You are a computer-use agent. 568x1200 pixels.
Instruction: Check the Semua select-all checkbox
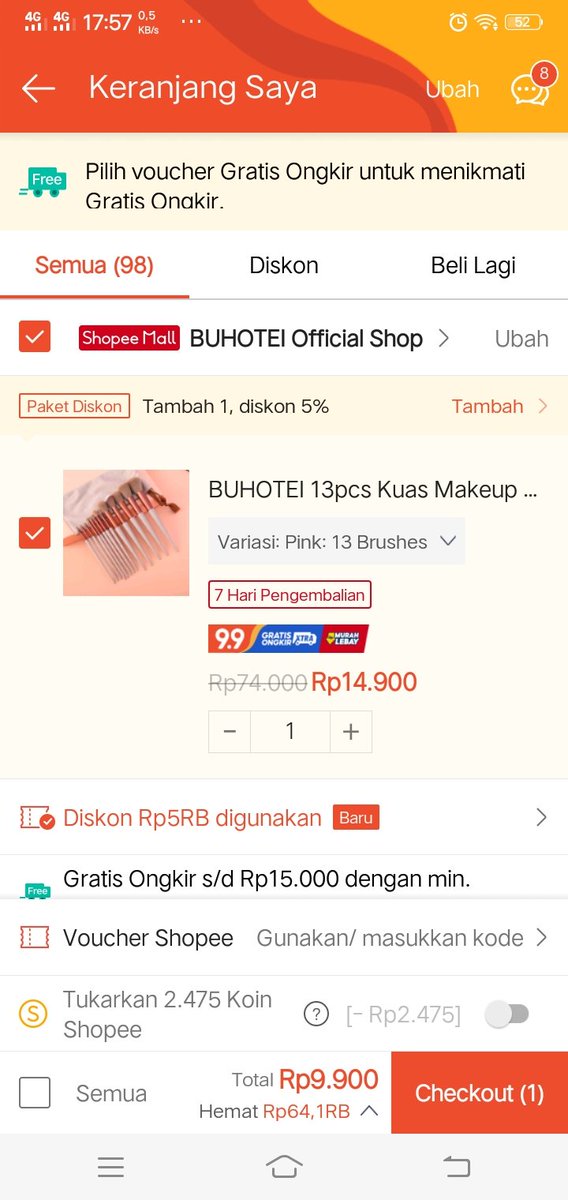coord(35,1093)
